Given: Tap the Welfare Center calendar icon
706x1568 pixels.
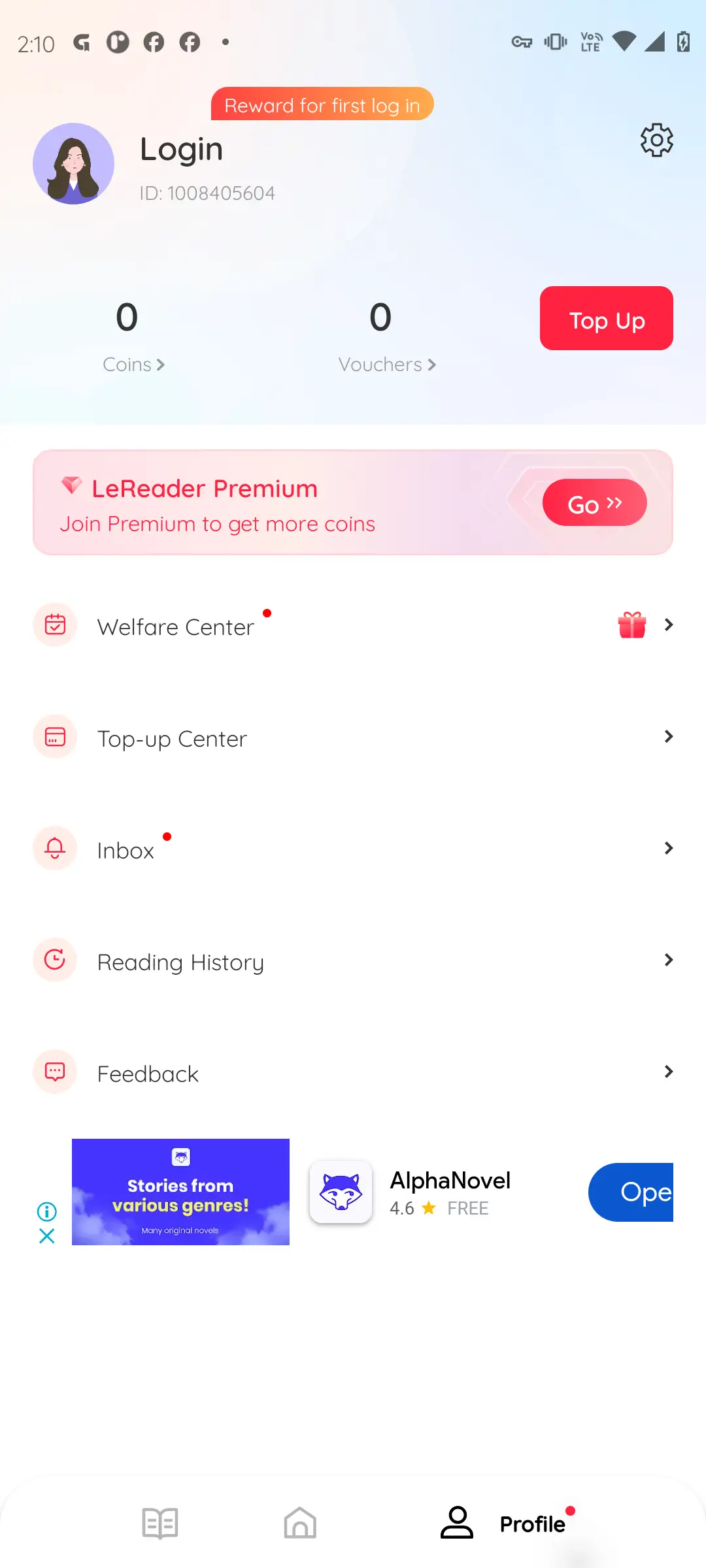Looking at the screenshot, I should coord(55,625).
